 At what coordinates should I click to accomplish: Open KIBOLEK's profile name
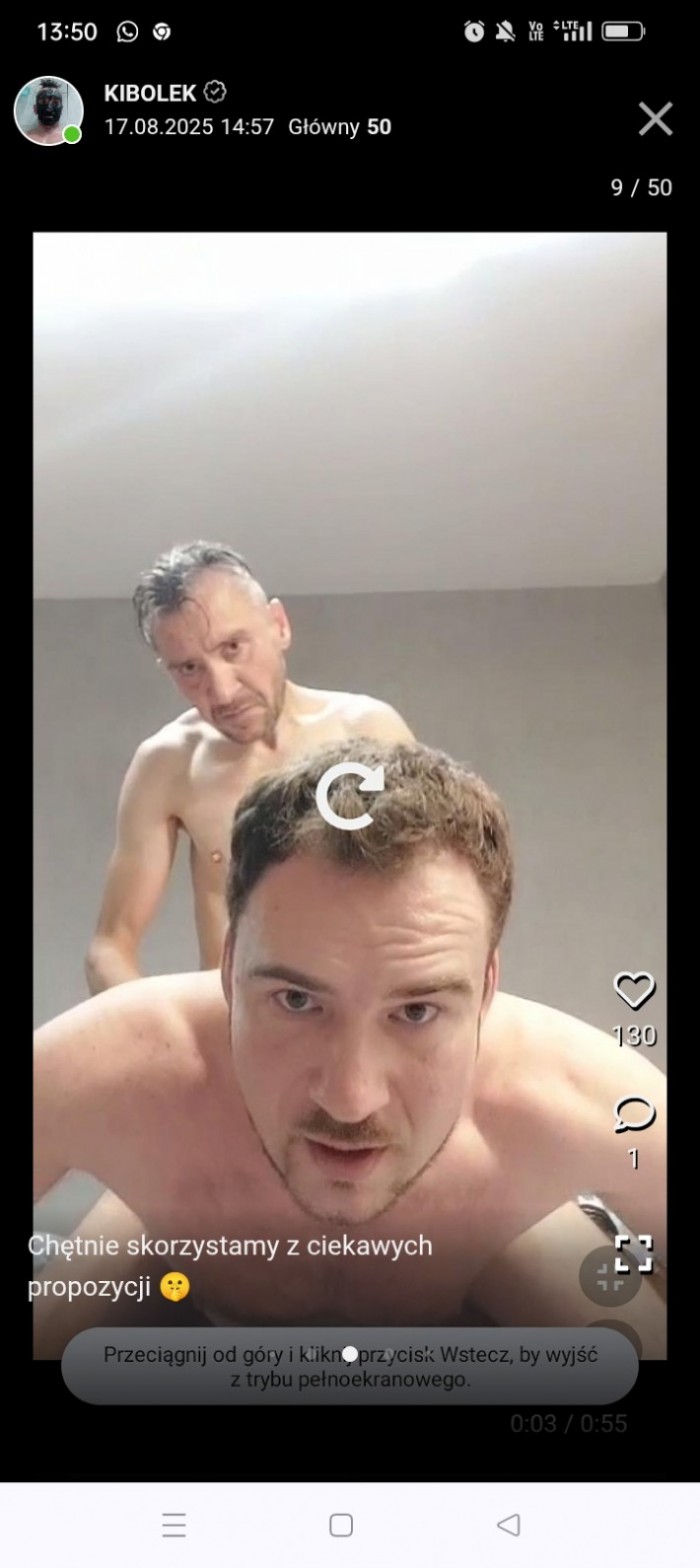tap(150, 93)
